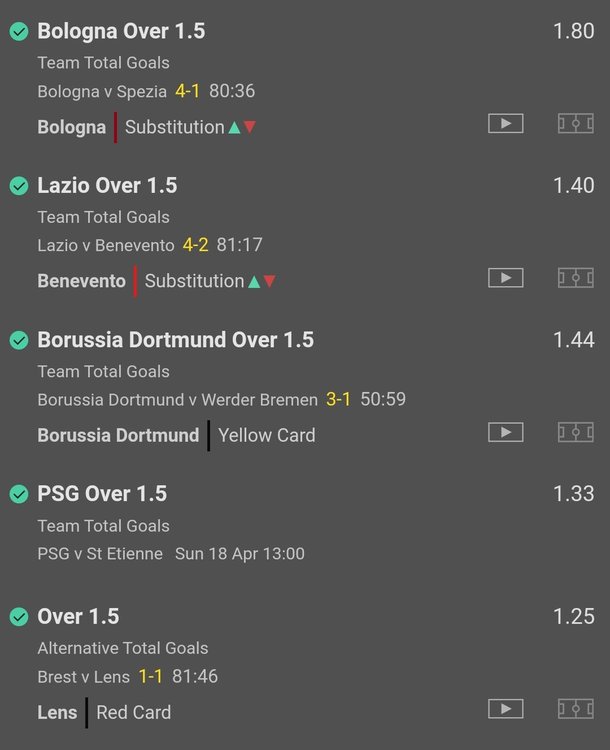Play live stream for Brest v Lens

tap(505, 709)
